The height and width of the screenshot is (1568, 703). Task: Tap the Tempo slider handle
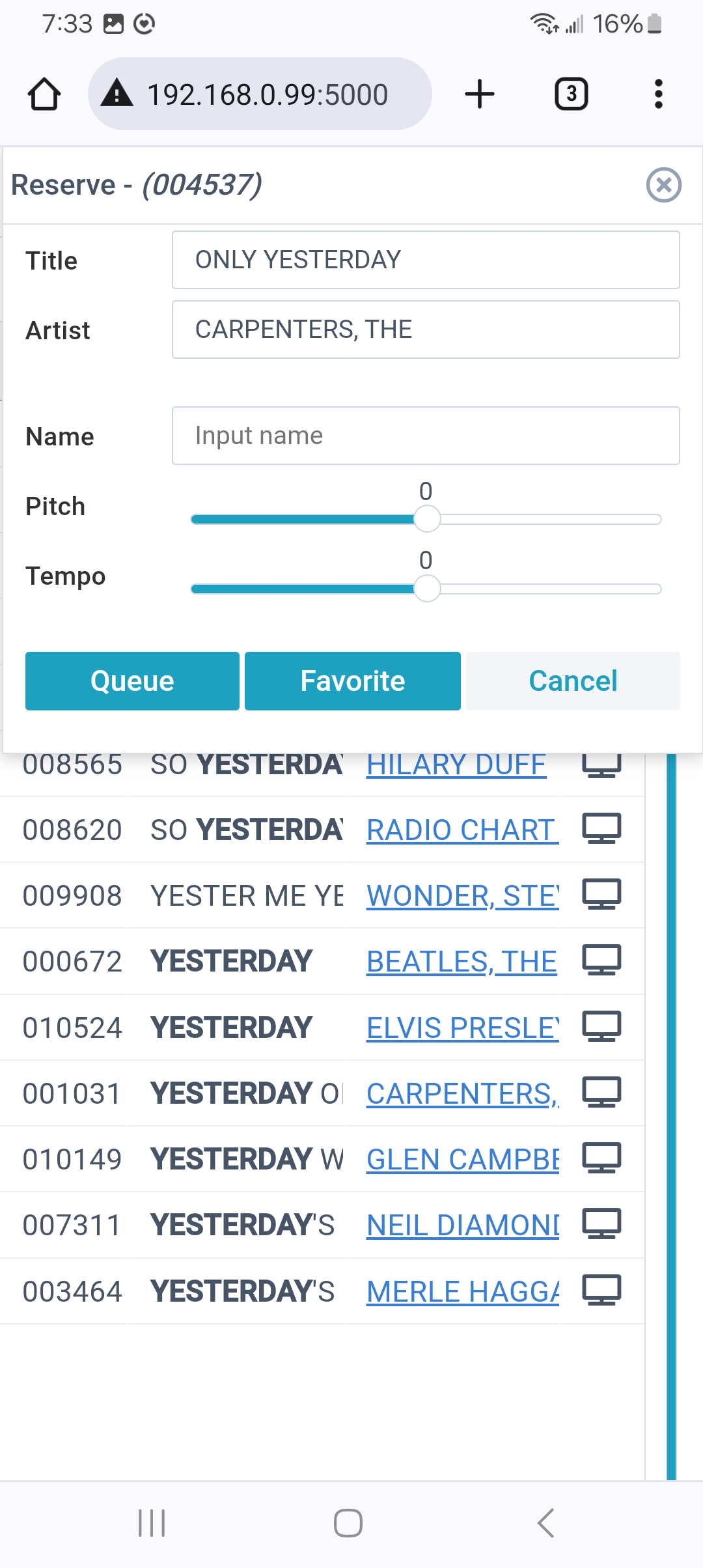coord(427,589)
